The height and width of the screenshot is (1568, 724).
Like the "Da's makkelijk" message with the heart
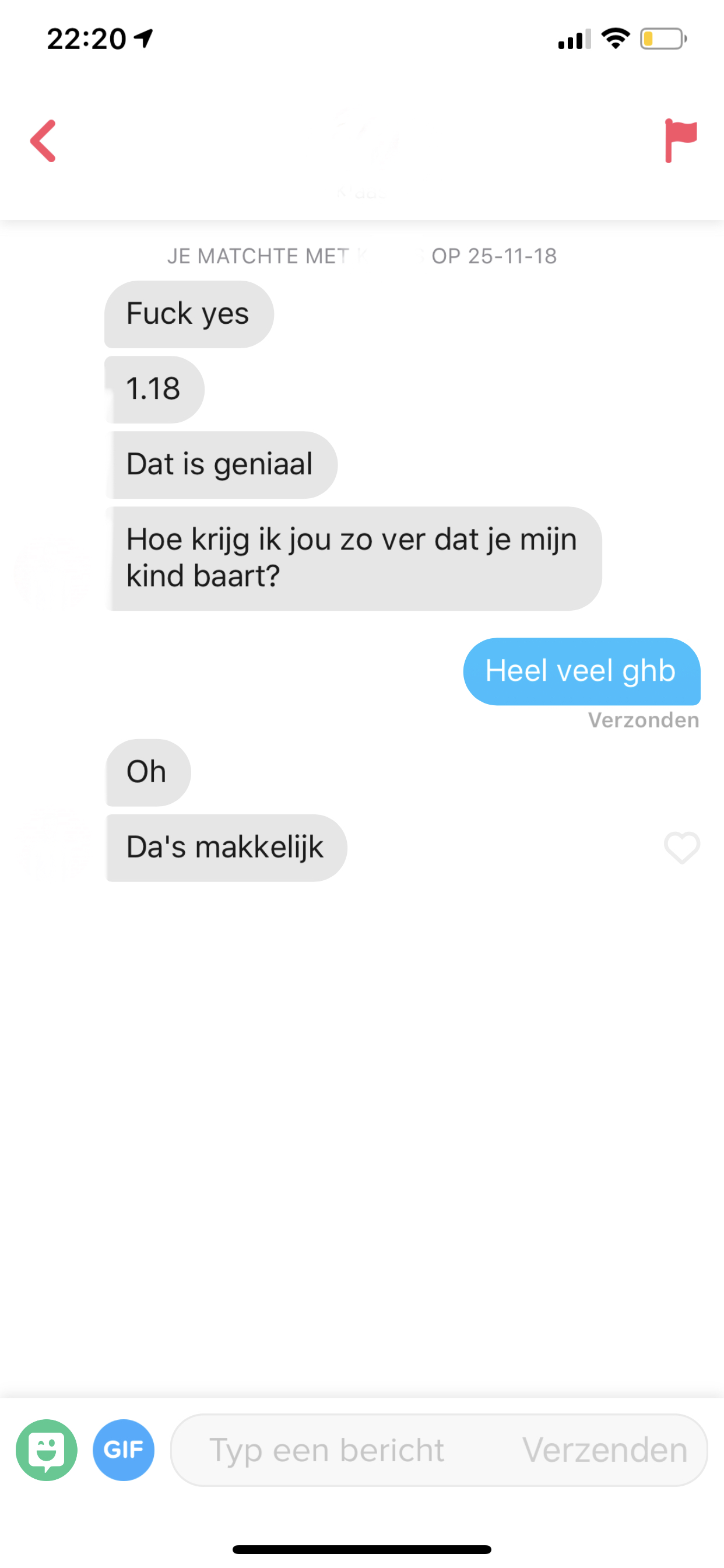(681, 848)
